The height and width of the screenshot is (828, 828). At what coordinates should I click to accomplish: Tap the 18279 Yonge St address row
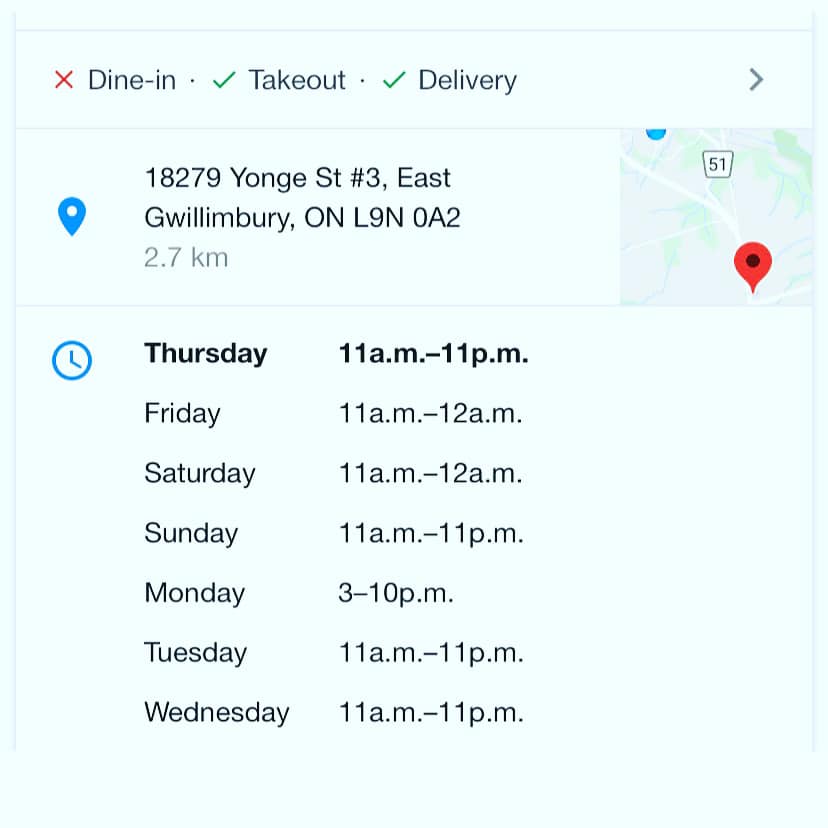302,216
